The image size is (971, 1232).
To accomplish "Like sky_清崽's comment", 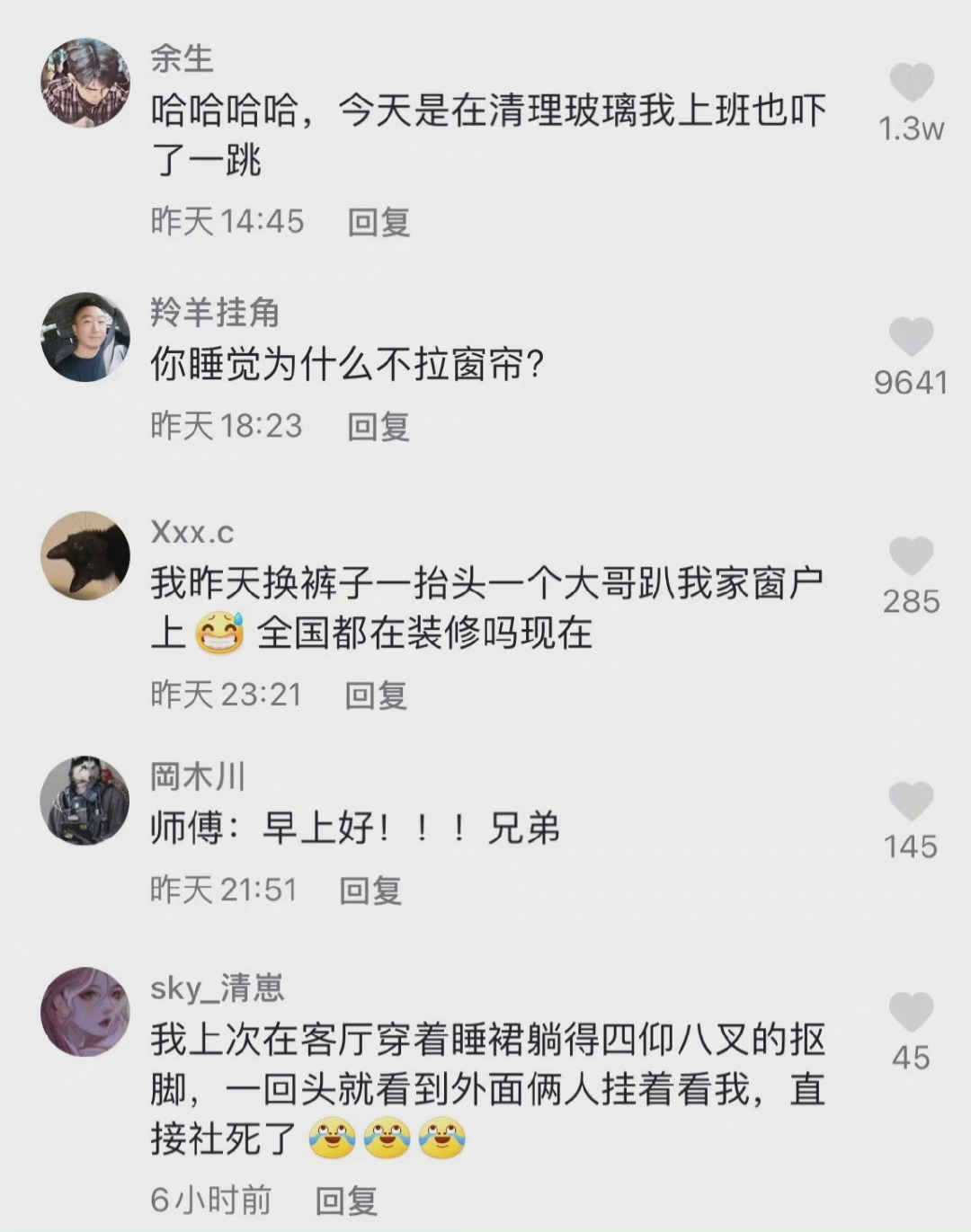I will click(911, 1012).
